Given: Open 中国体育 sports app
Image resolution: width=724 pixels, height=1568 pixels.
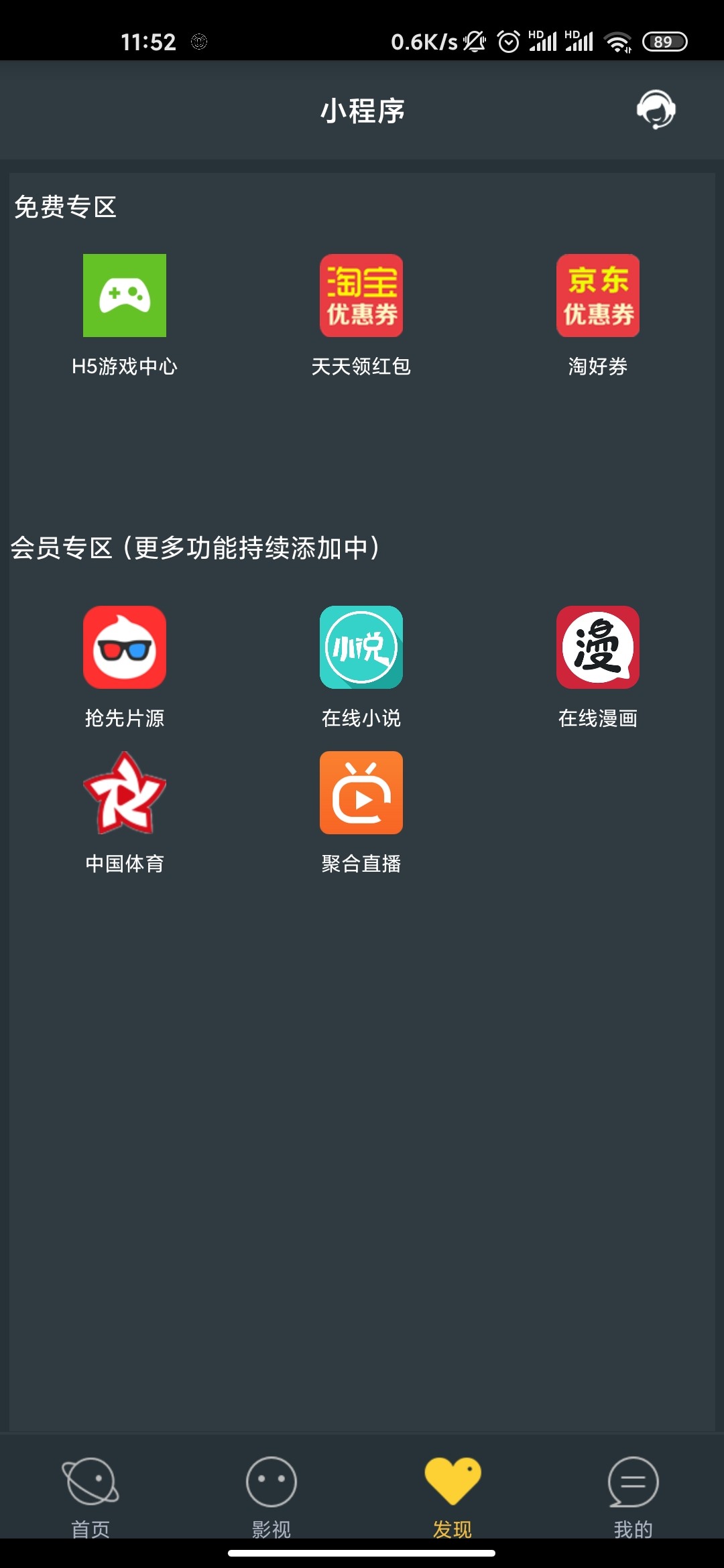Looking at the screenshot, I should tap(125, 793).
